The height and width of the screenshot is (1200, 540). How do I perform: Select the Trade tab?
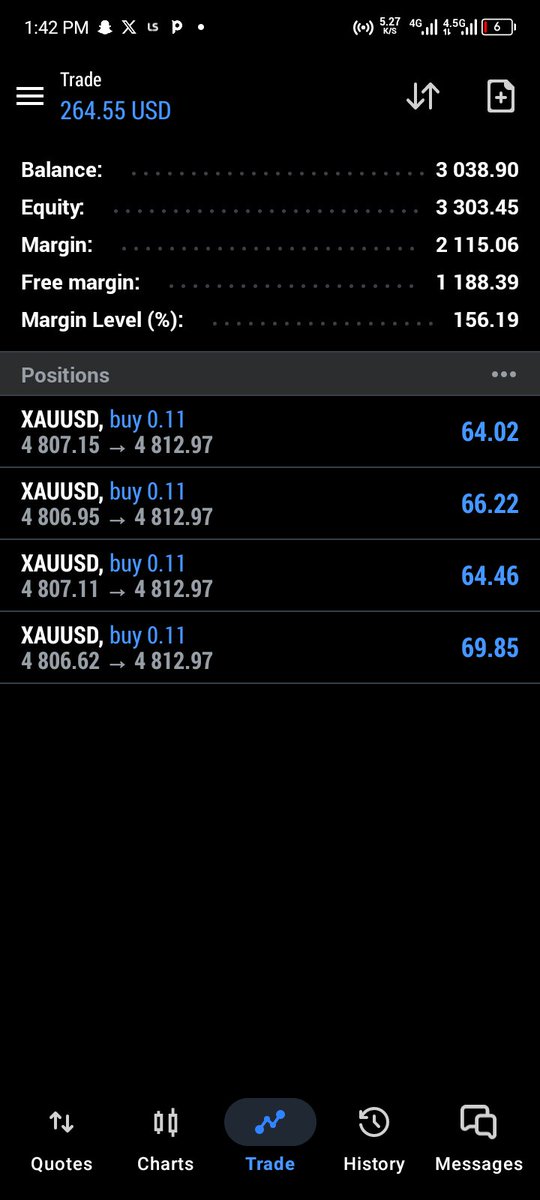270,1138
